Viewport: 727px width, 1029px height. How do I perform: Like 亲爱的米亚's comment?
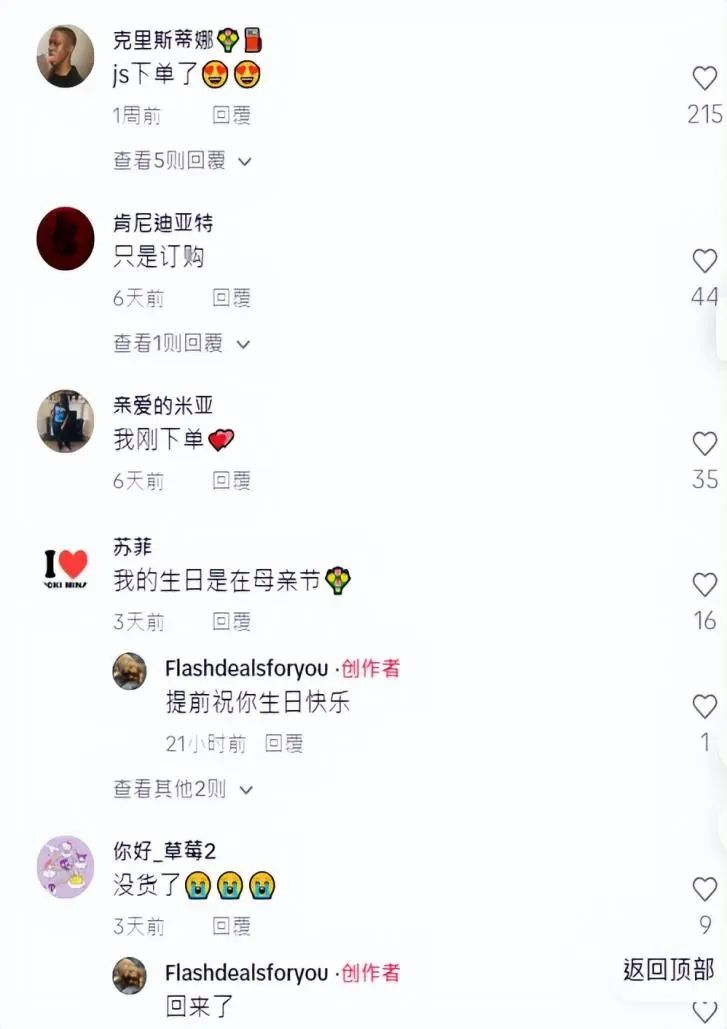click(x=705, y=444)
